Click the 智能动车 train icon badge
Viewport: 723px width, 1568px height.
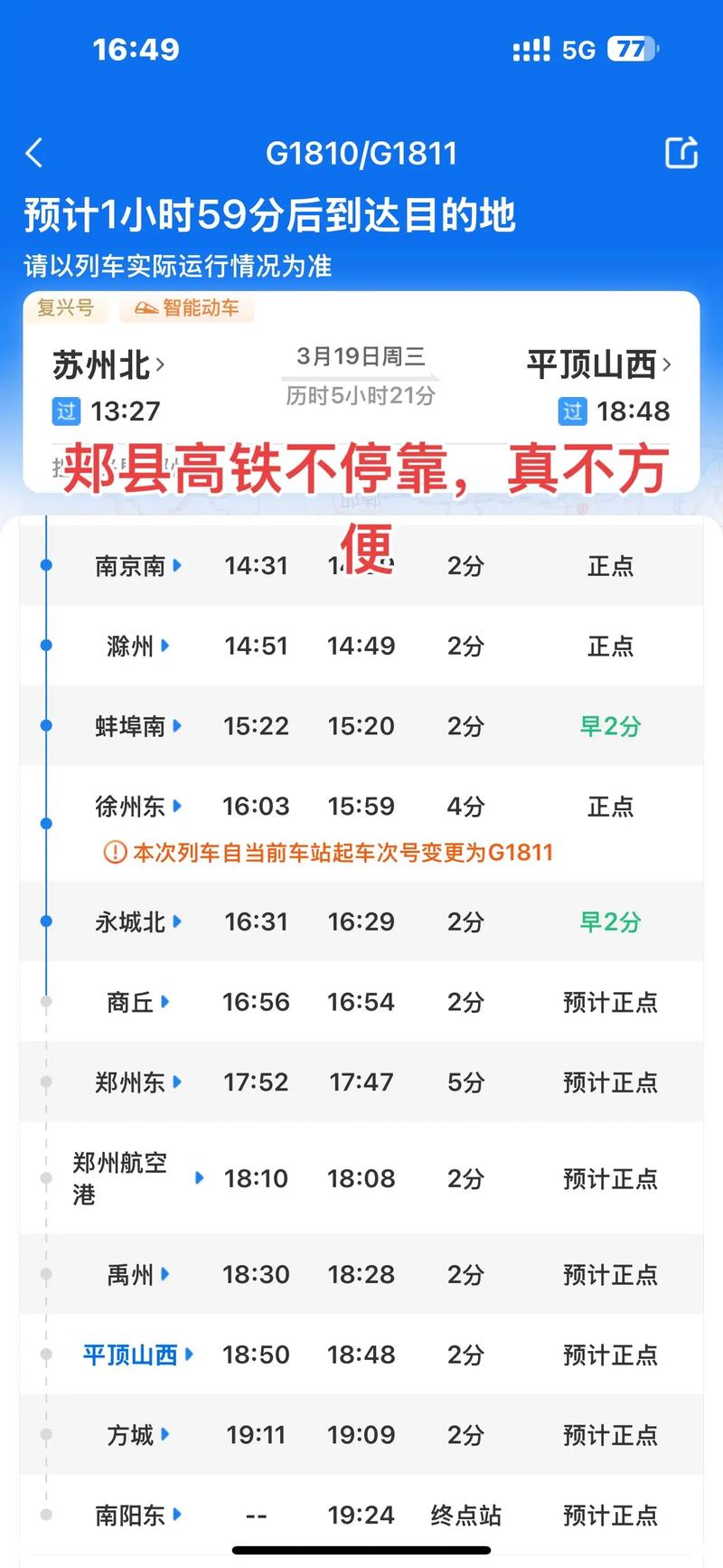click(146, 309)
